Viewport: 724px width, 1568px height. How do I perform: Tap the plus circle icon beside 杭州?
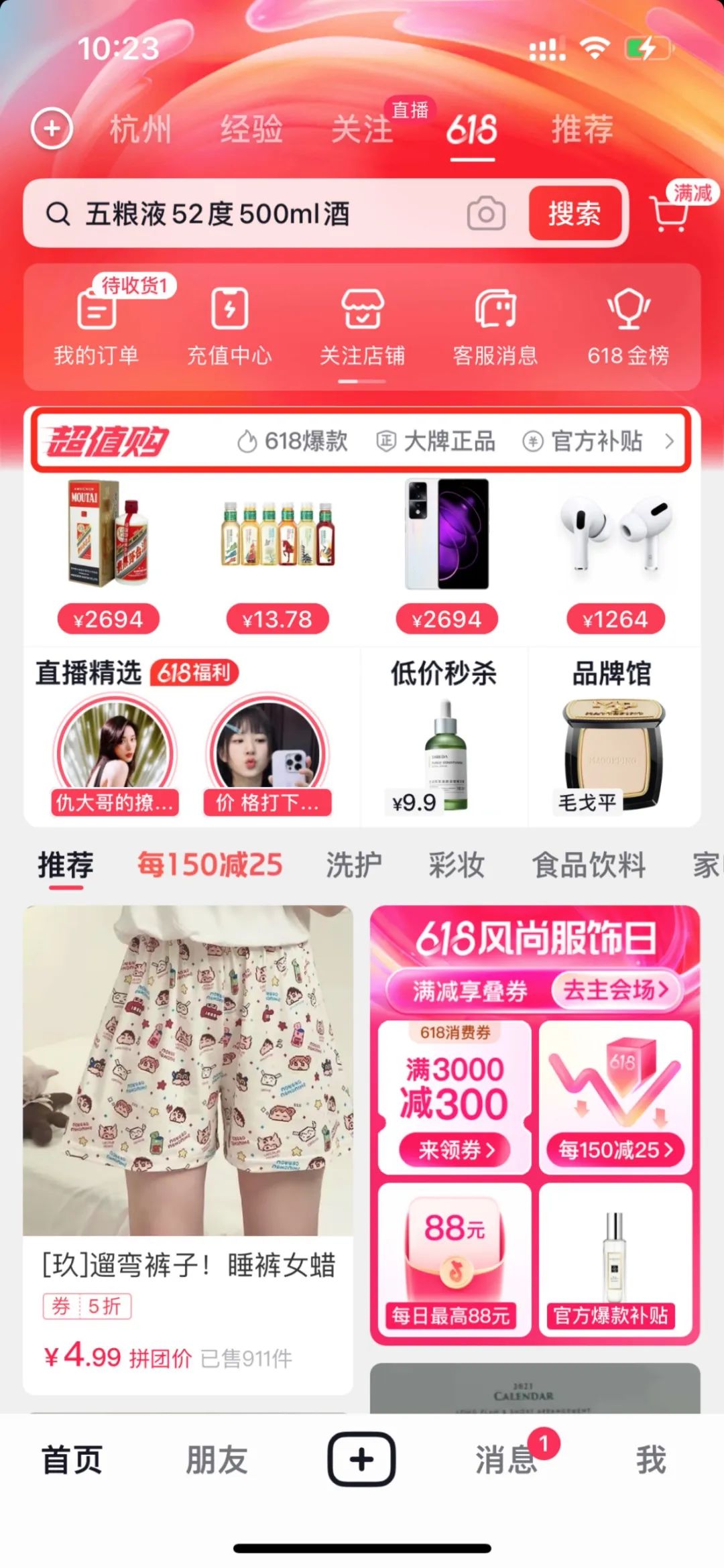point(52,128)
